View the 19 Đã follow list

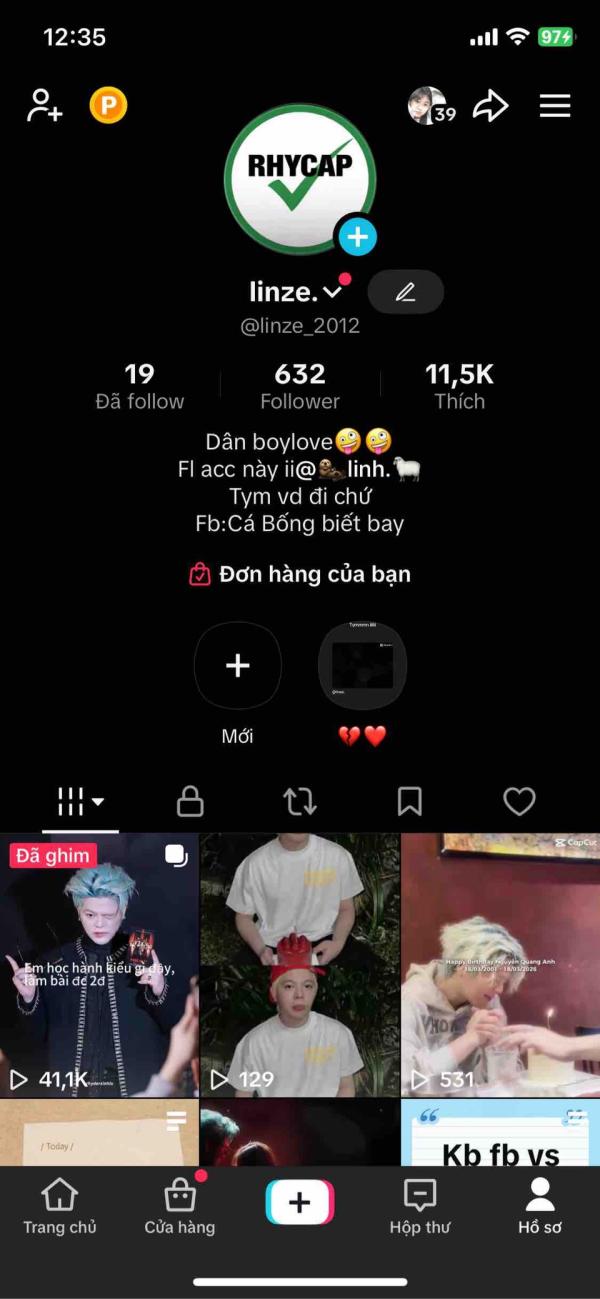140,387
